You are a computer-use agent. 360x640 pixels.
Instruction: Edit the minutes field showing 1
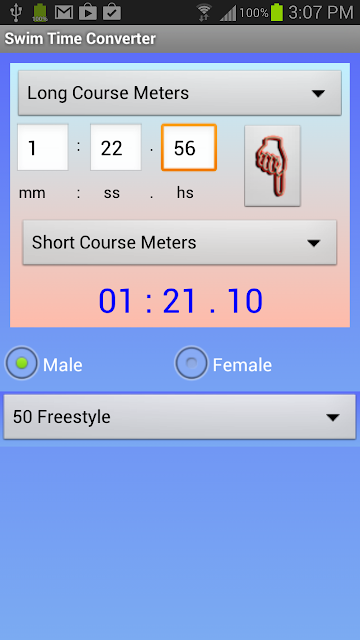click(43, 147)
